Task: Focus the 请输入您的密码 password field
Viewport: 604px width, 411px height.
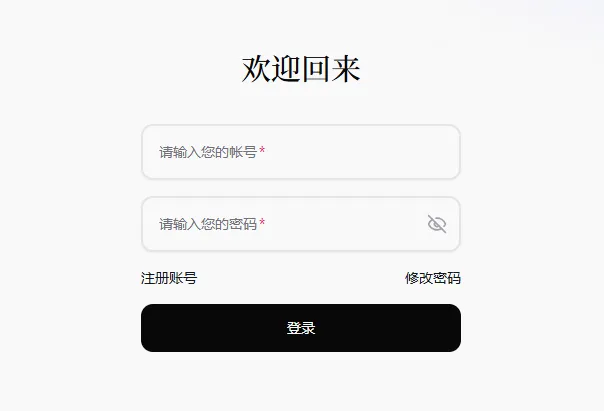Action: pos(285,224)
